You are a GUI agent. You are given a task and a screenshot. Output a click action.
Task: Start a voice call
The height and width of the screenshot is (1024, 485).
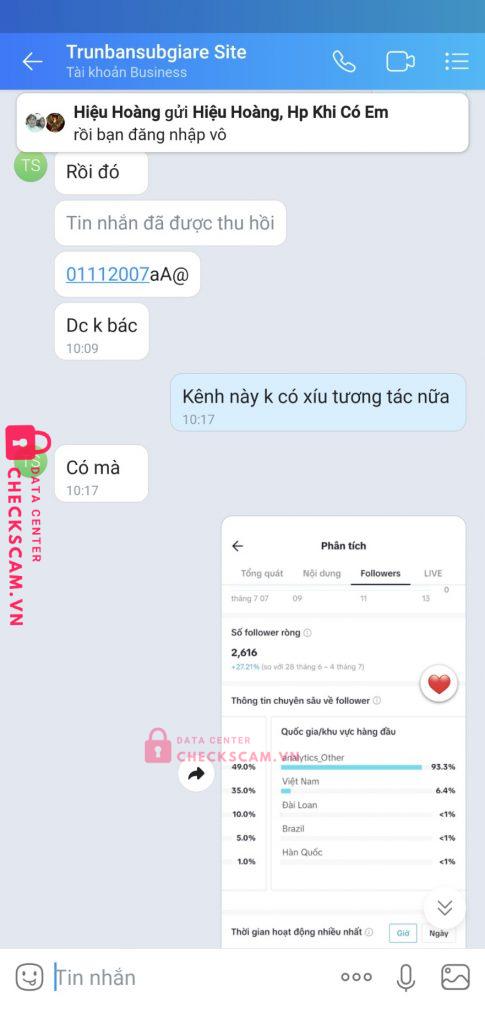[344, 61]
